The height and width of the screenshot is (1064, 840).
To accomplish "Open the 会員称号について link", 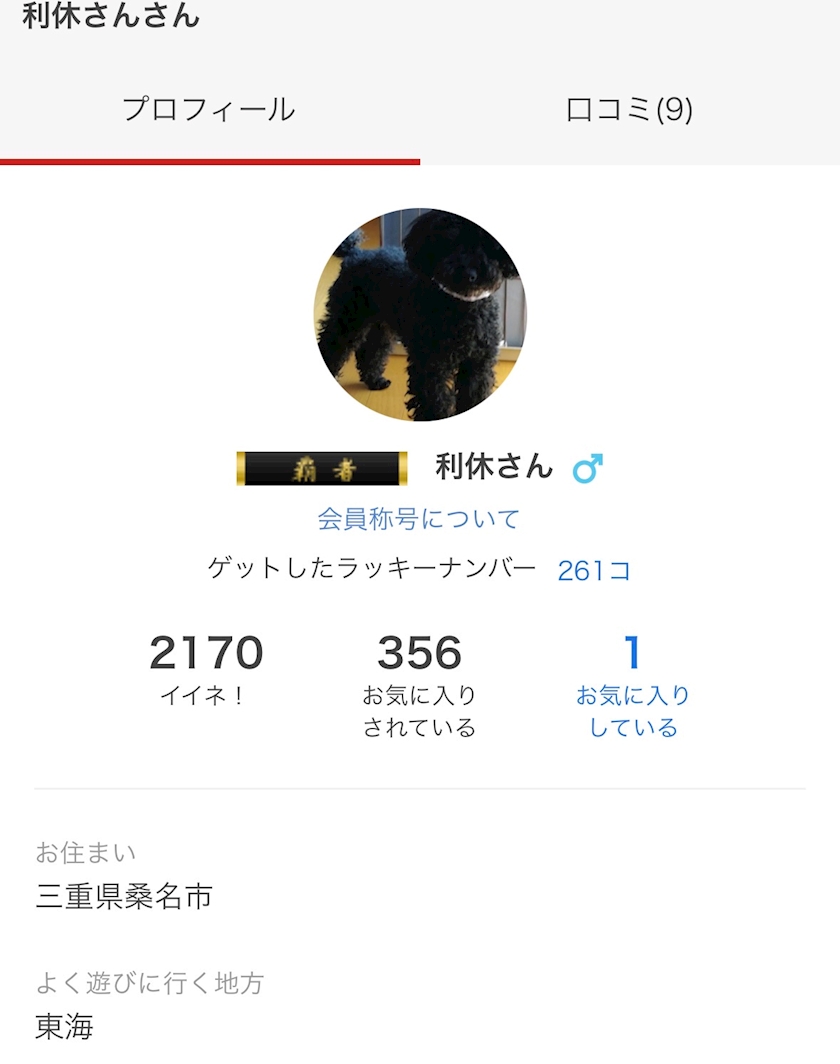I will [419, 519].
